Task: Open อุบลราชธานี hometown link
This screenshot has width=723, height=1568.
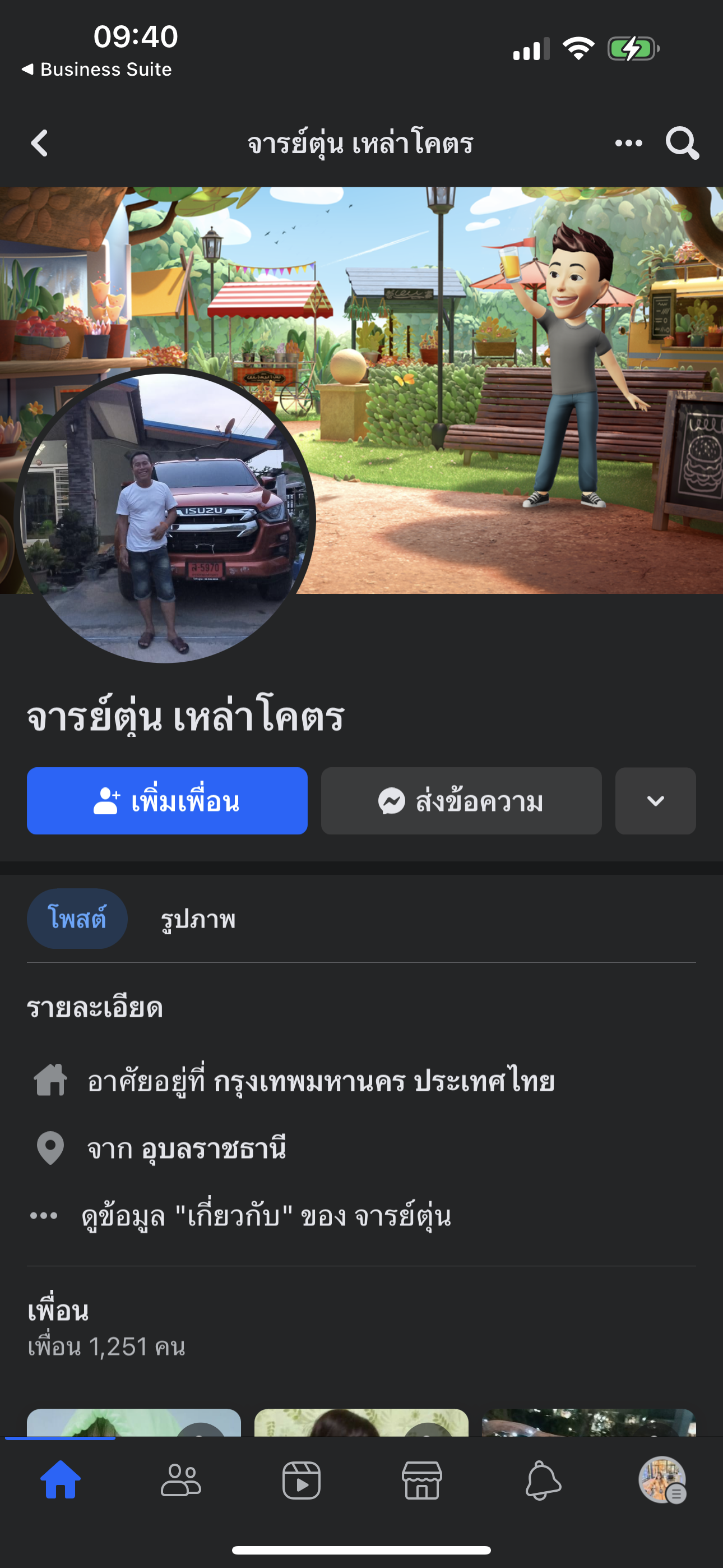Action: point(213,1149)
